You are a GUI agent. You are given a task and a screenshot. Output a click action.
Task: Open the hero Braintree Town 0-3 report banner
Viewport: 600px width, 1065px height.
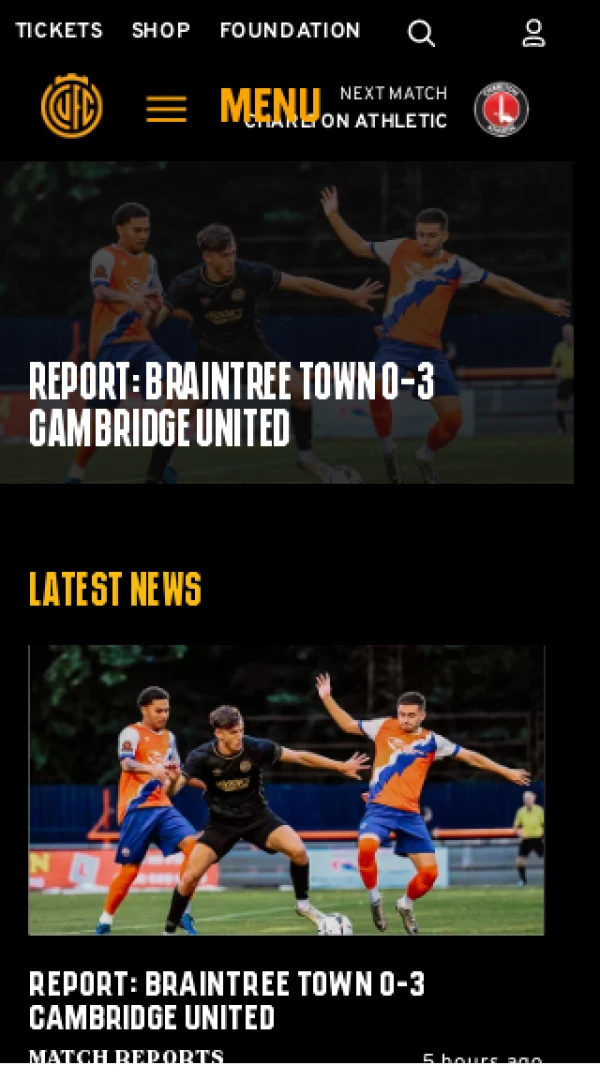pyautogui.click(x=286, y=322)
